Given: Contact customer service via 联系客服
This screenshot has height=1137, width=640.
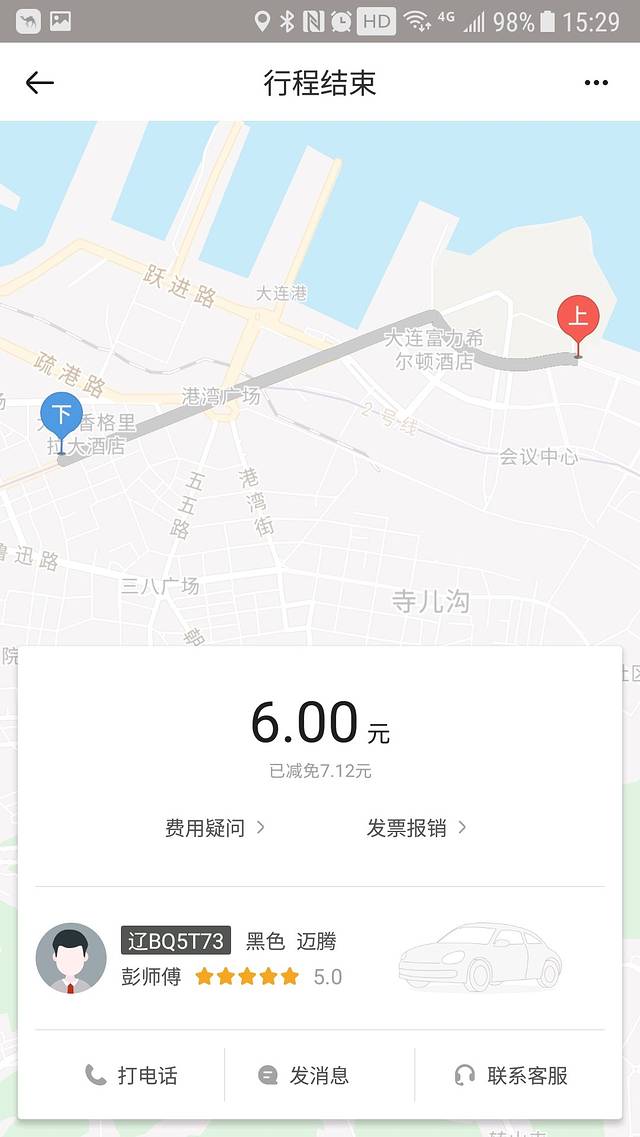Looking at the screenshot, I should pyautogui.click(x=511, y=1076).
